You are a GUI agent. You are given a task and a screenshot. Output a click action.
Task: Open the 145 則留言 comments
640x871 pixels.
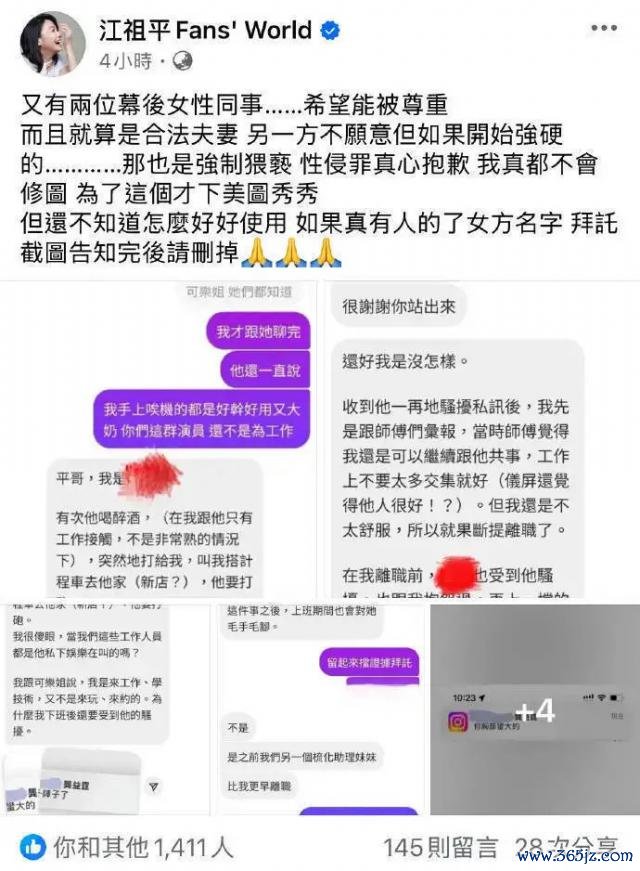coord(440,848)
